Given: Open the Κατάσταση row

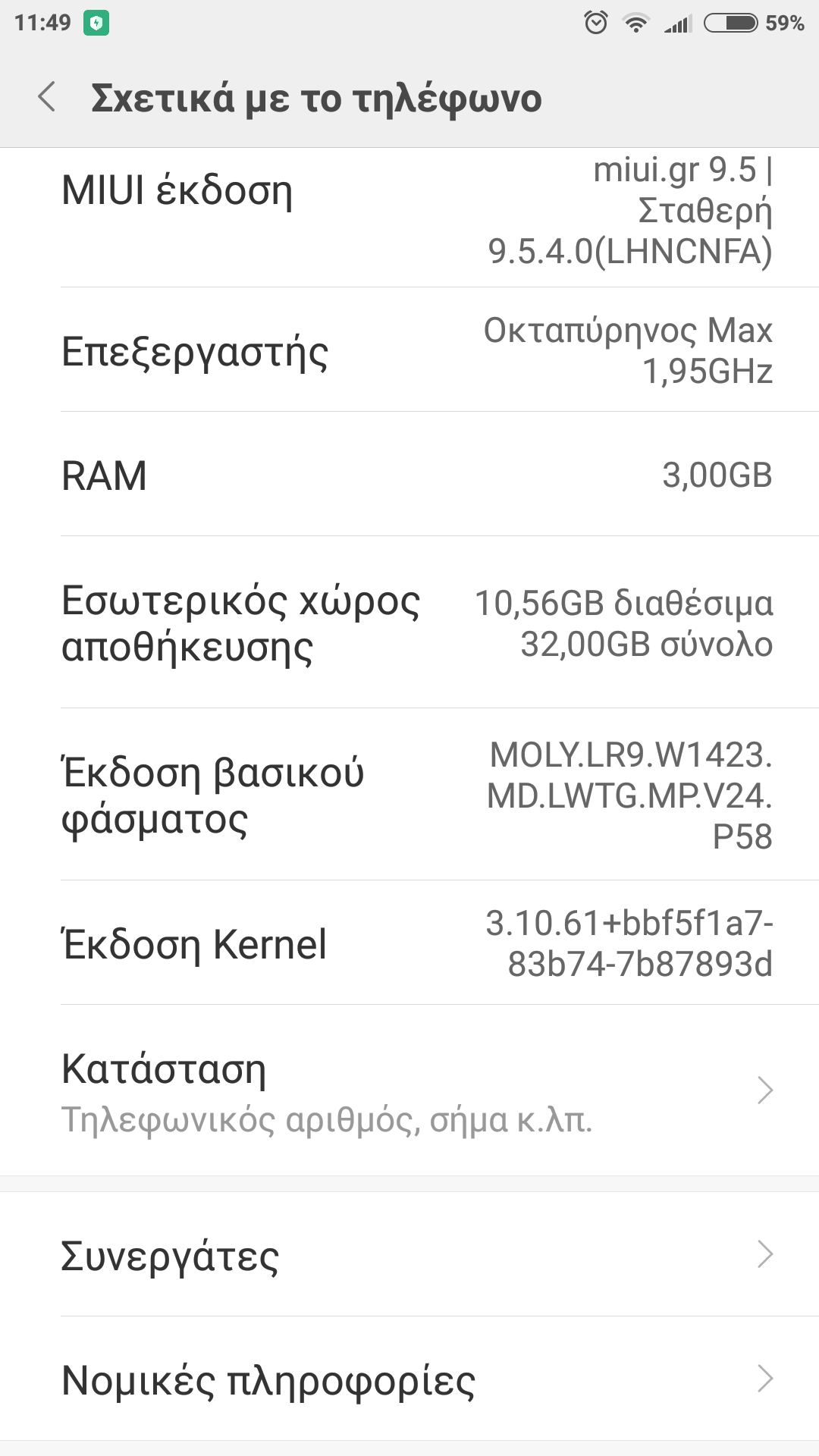Looking at the screenshot, I should 409,1090.
